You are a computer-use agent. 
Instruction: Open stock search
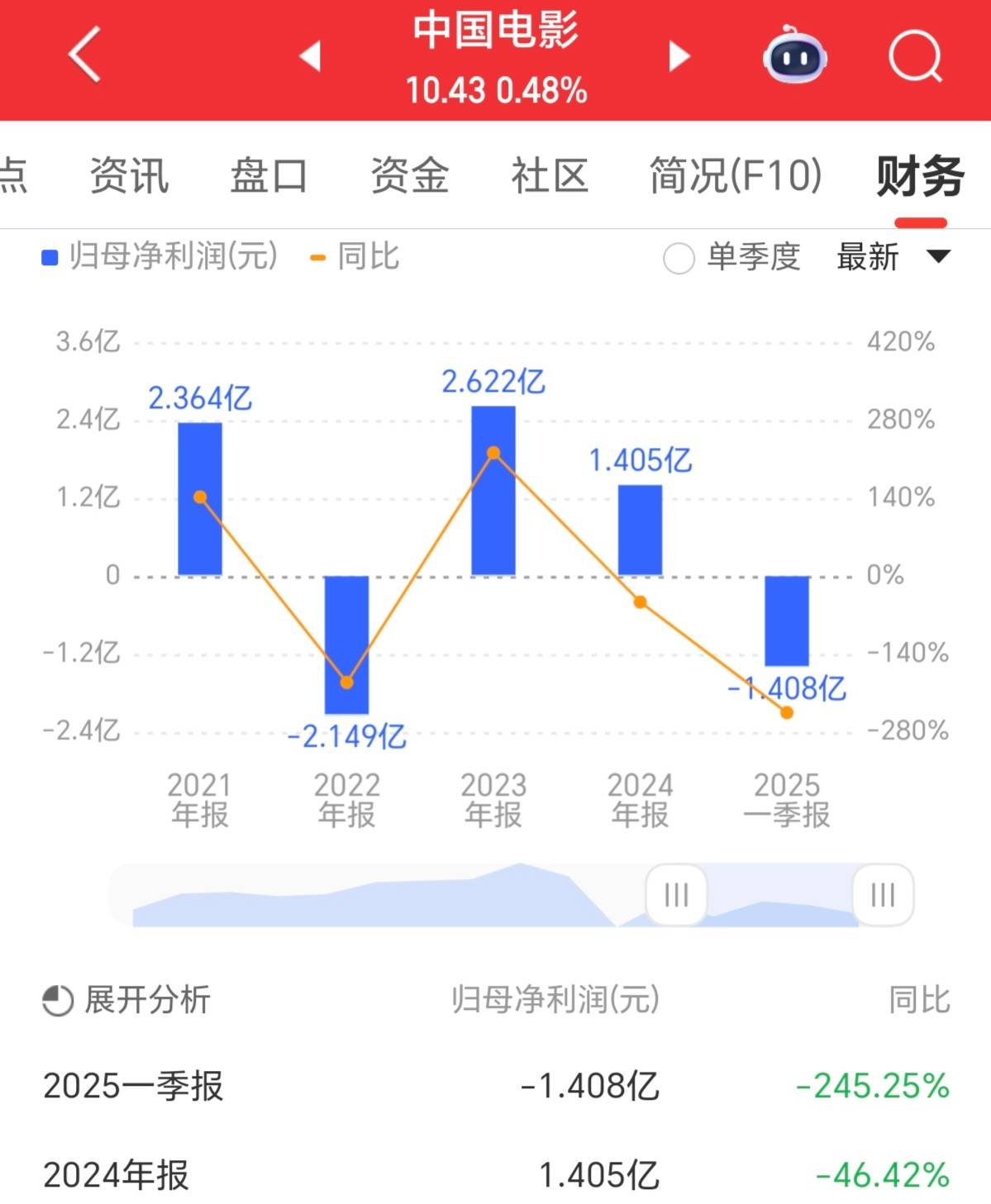(x=915, y=56)
